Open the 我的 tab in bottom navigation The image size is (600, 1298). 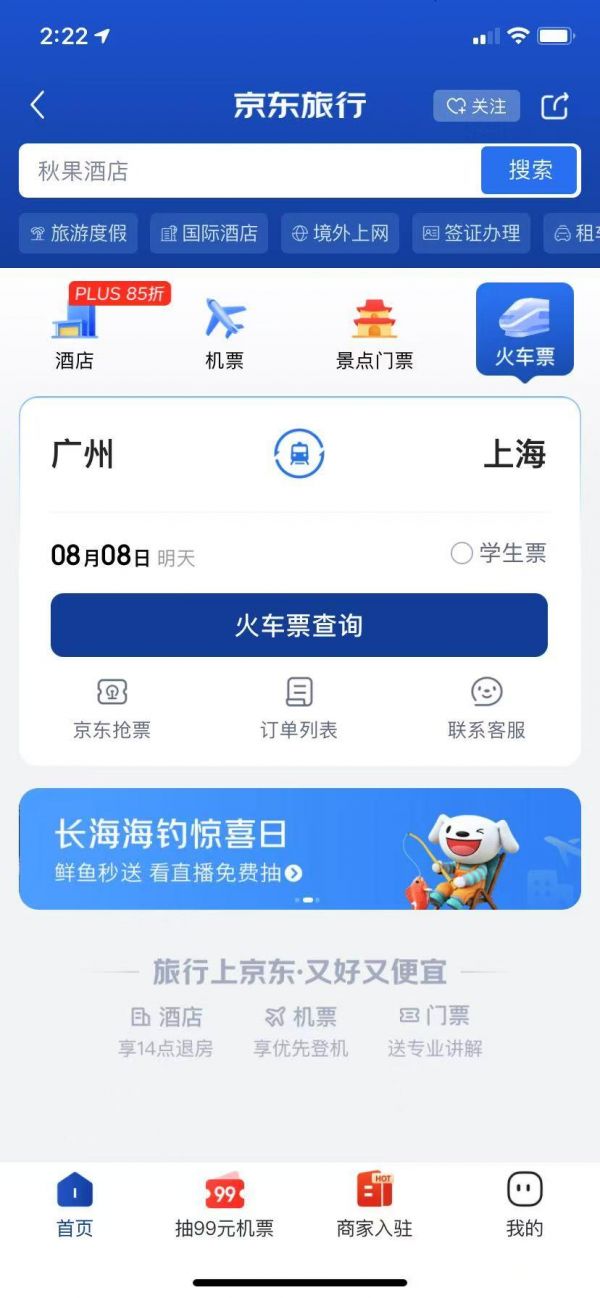click(524, 1205)
